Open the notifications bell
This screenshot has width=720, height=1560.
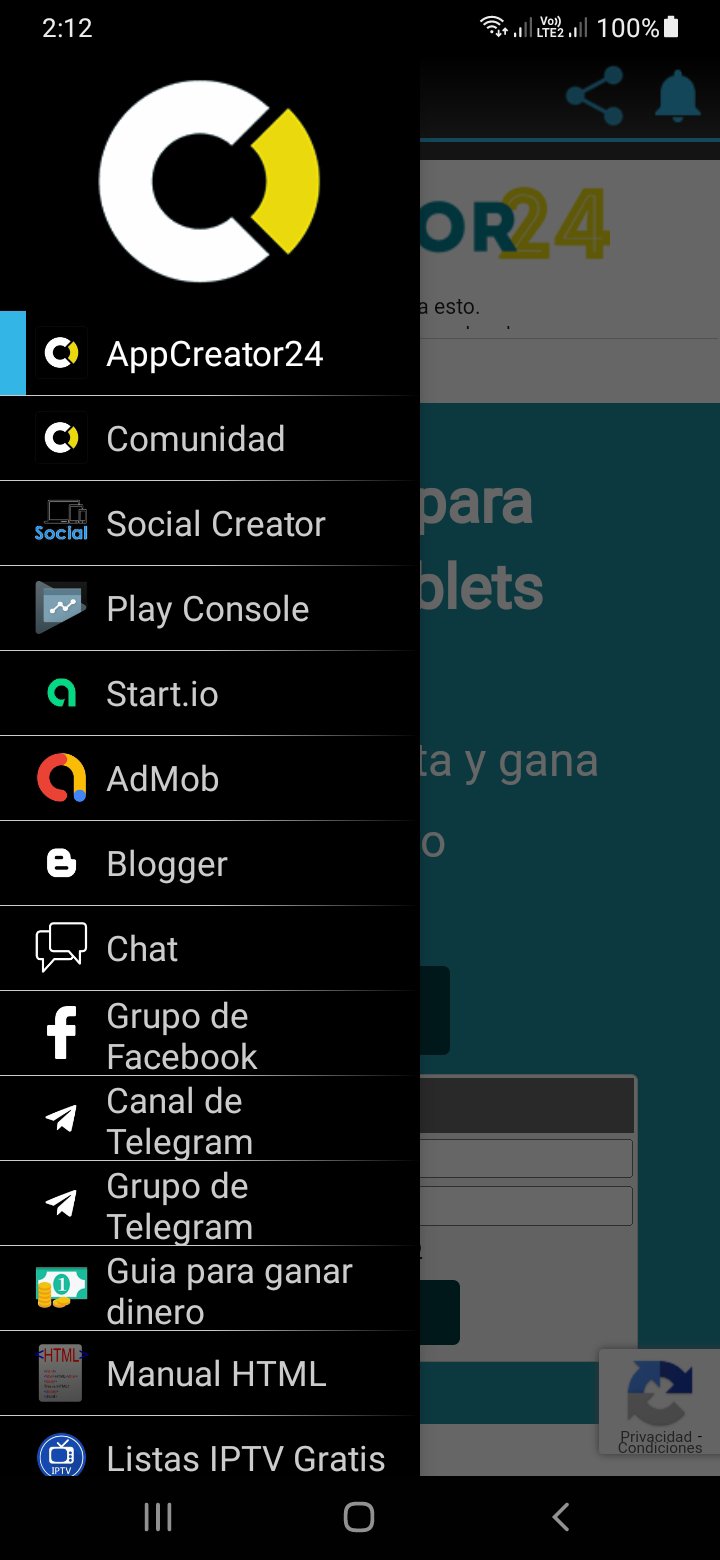tap(677, 96)
